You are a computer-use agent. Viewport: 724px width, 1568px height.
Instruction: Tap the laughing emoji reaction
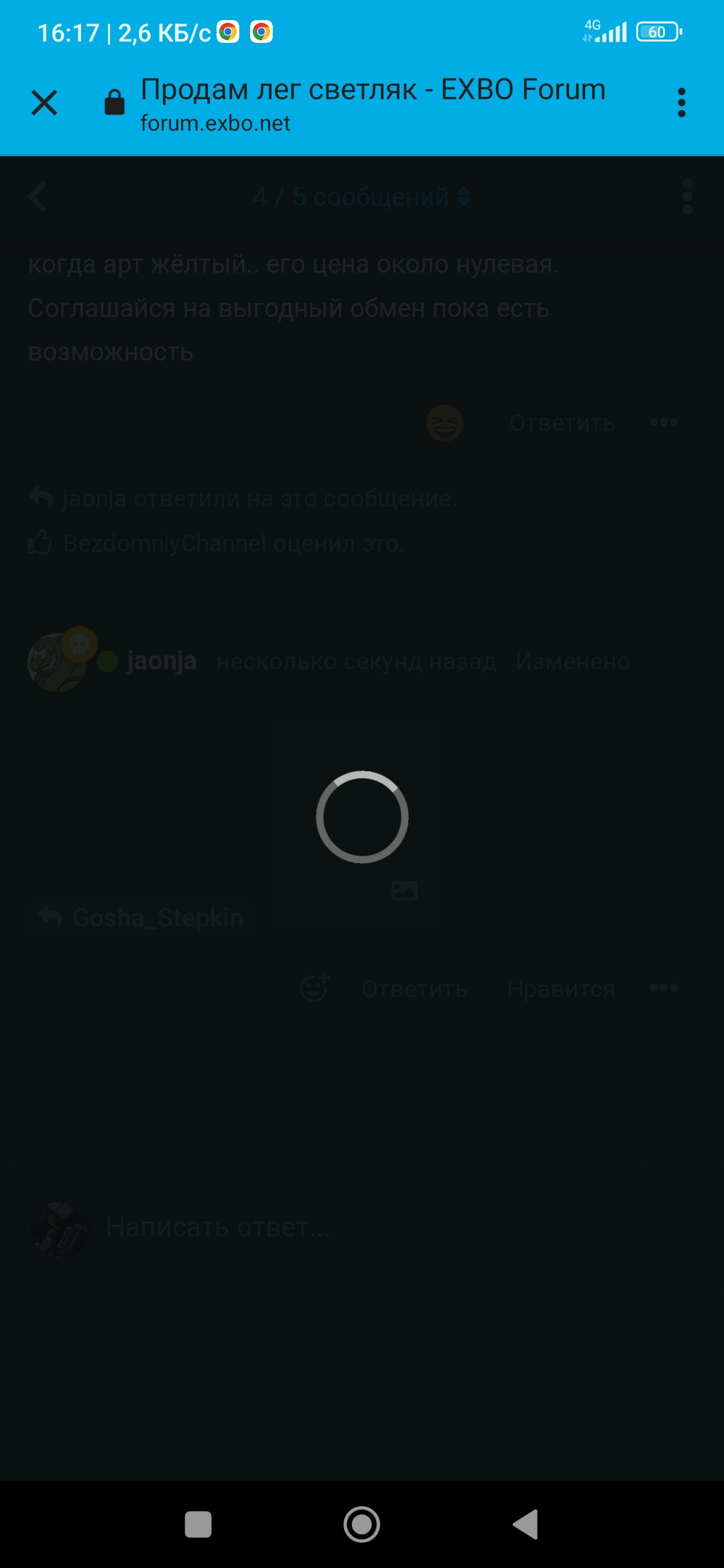(x=444, y=423)
